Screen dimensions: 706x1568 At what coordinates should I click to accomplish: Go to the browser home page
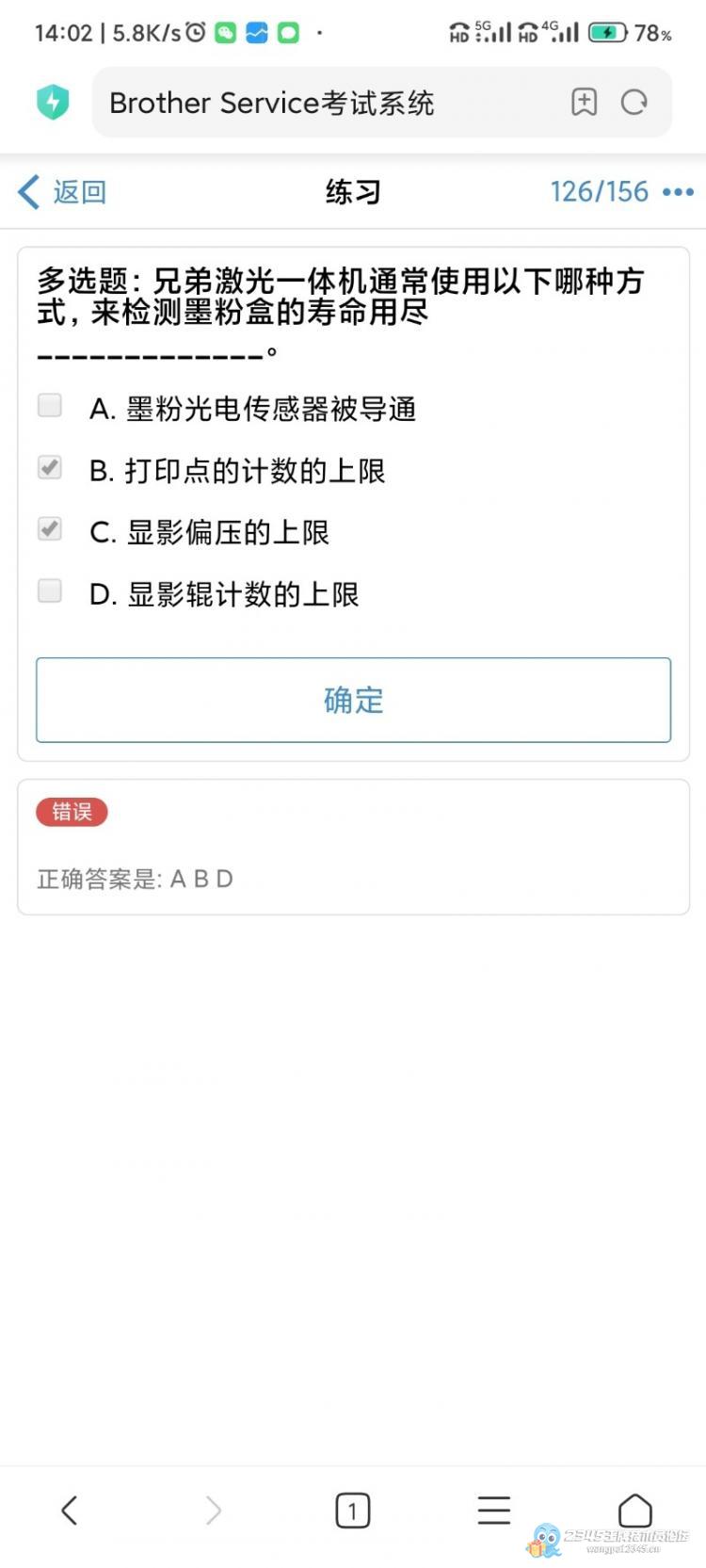(634, 1510)
